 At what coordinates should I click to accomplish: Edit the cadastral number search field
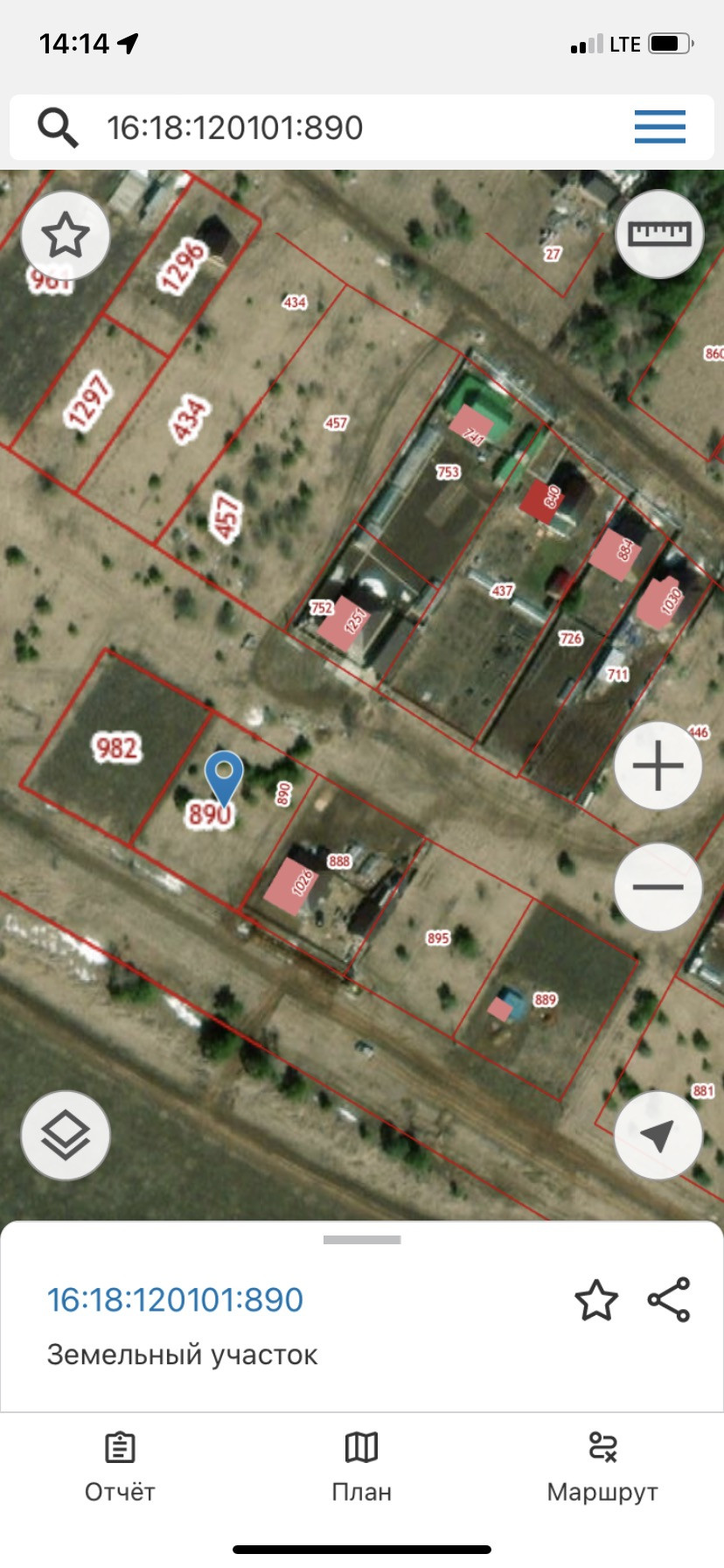[350, 128]
